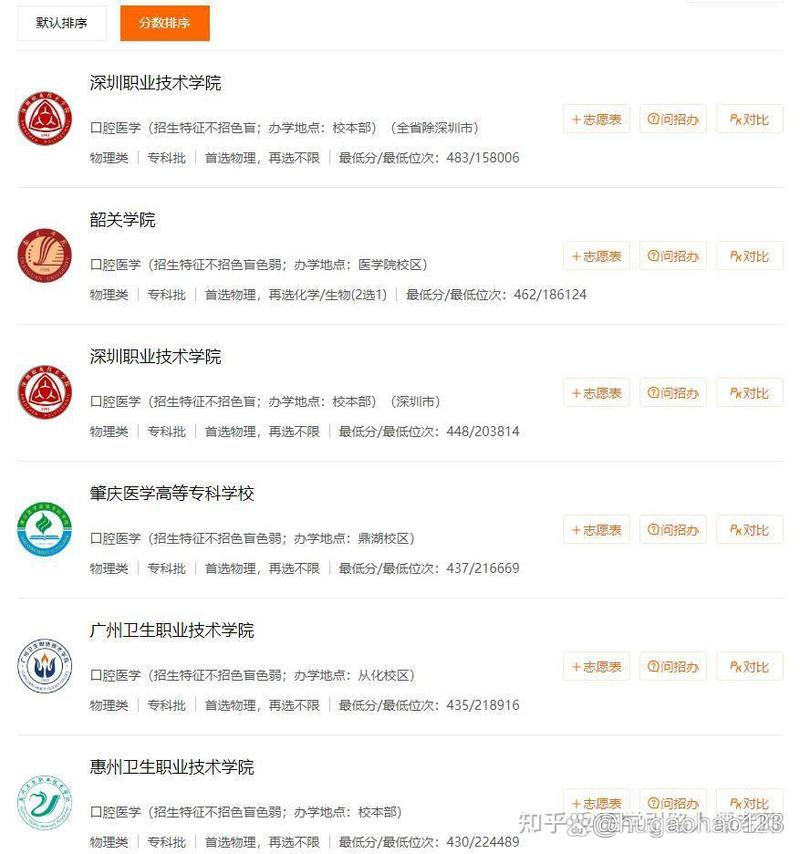Open 肇庆医学高等专科学校 details
This screenshot has width=800, height=854.
[x=172, y=494]
